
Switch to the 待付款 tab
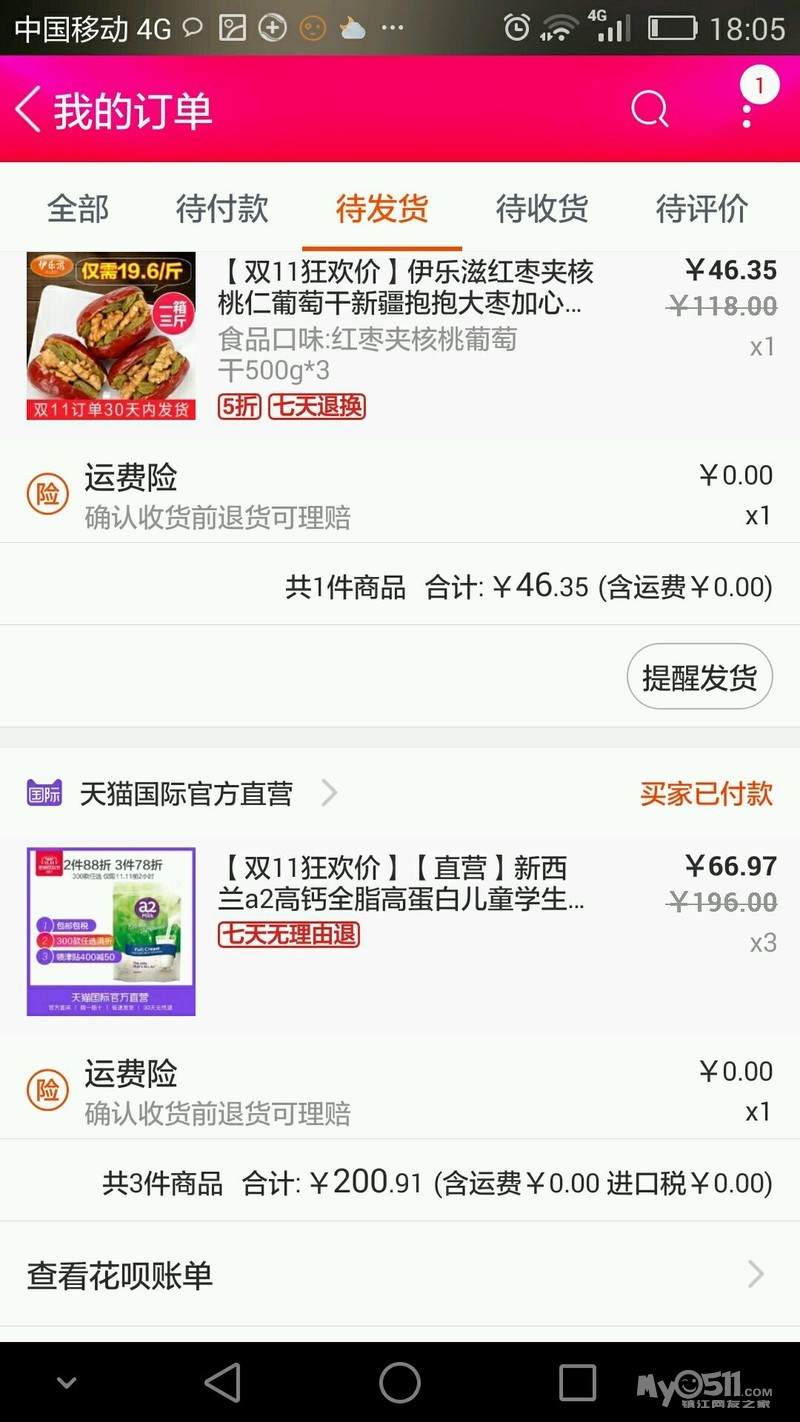222,209
